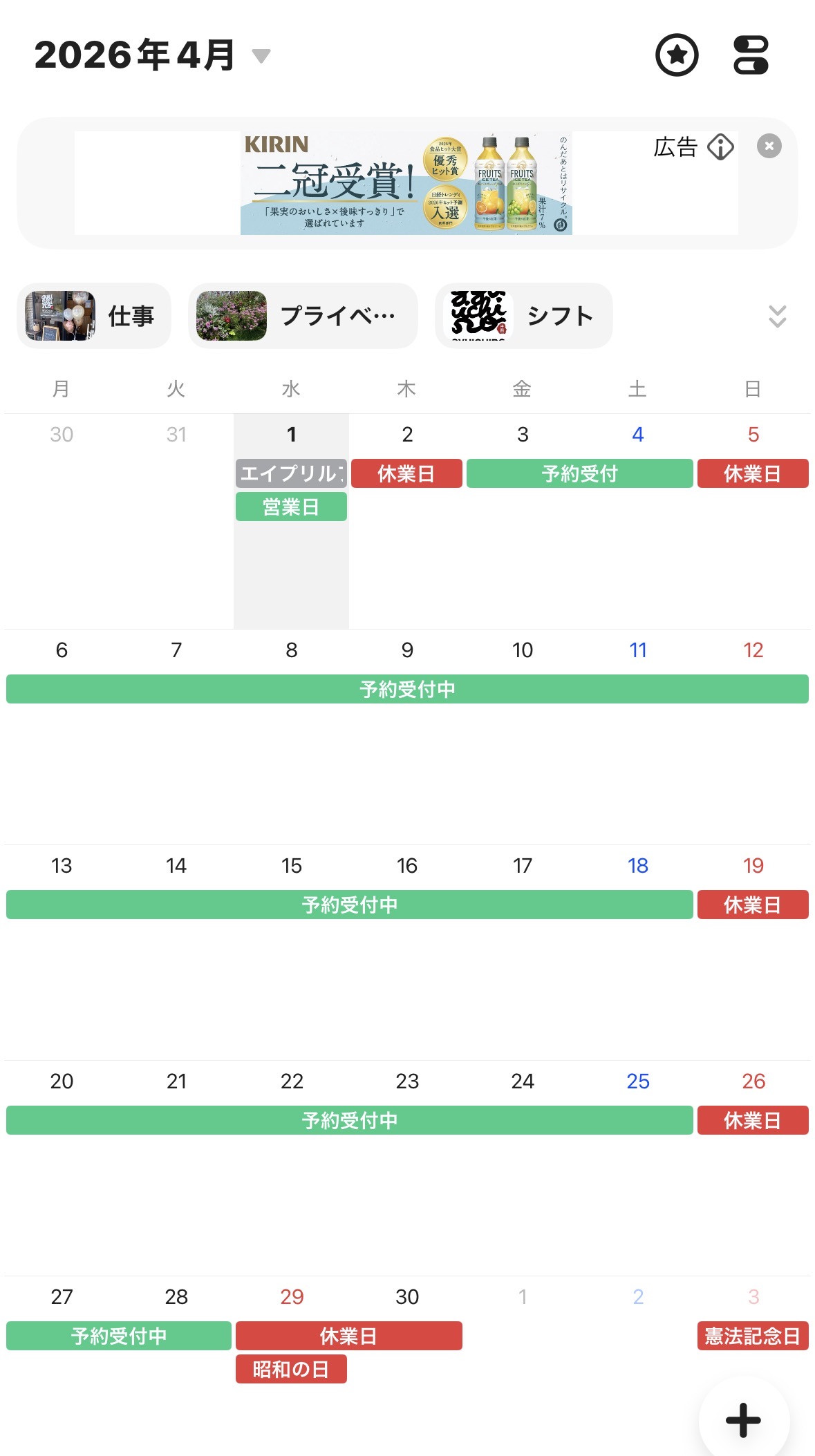Open the star badge icon
Screen dimensions: 815x1456
677,55
